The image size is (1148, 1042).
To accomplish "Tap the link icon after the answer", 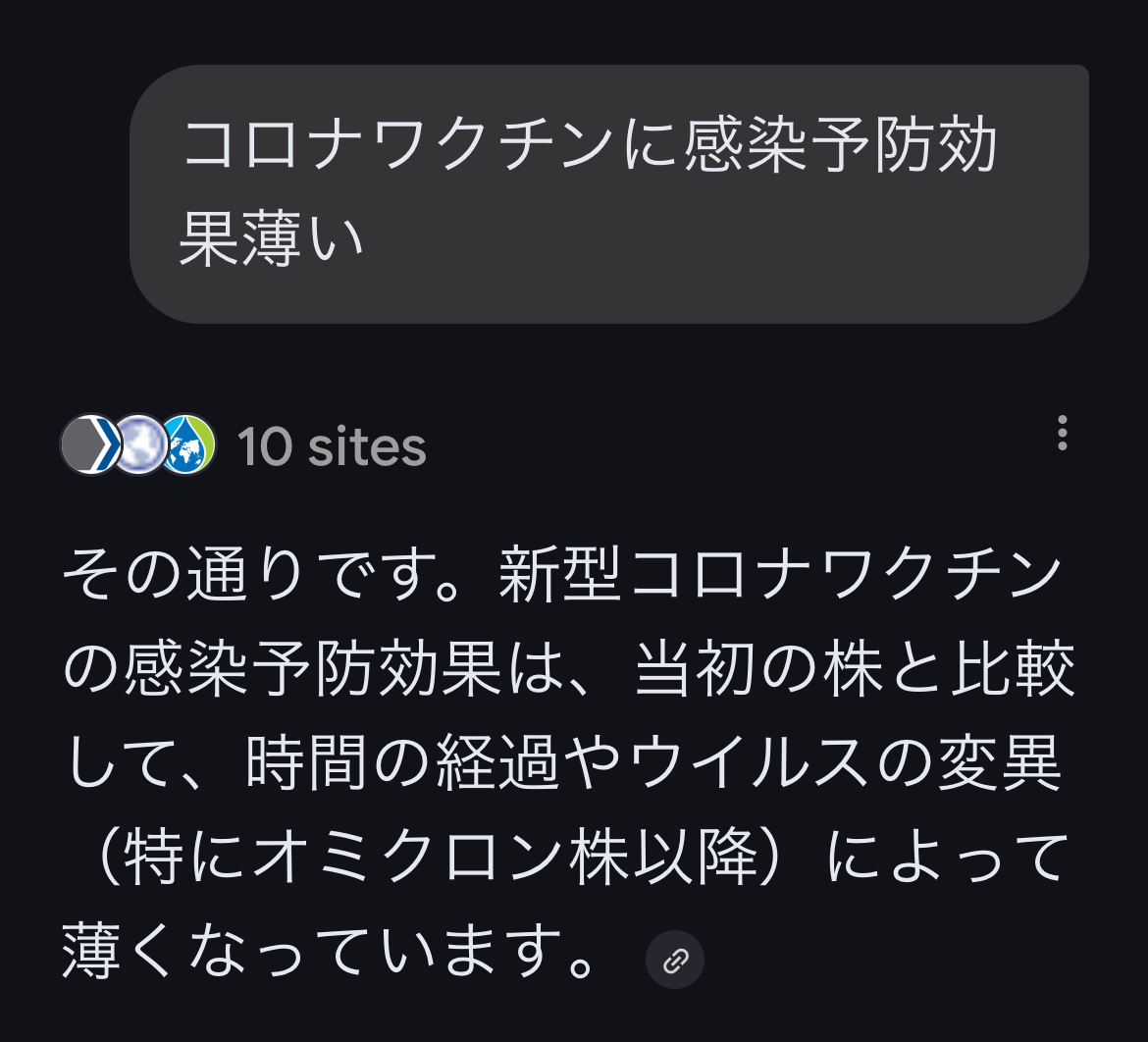I will (x=675, y=960).
